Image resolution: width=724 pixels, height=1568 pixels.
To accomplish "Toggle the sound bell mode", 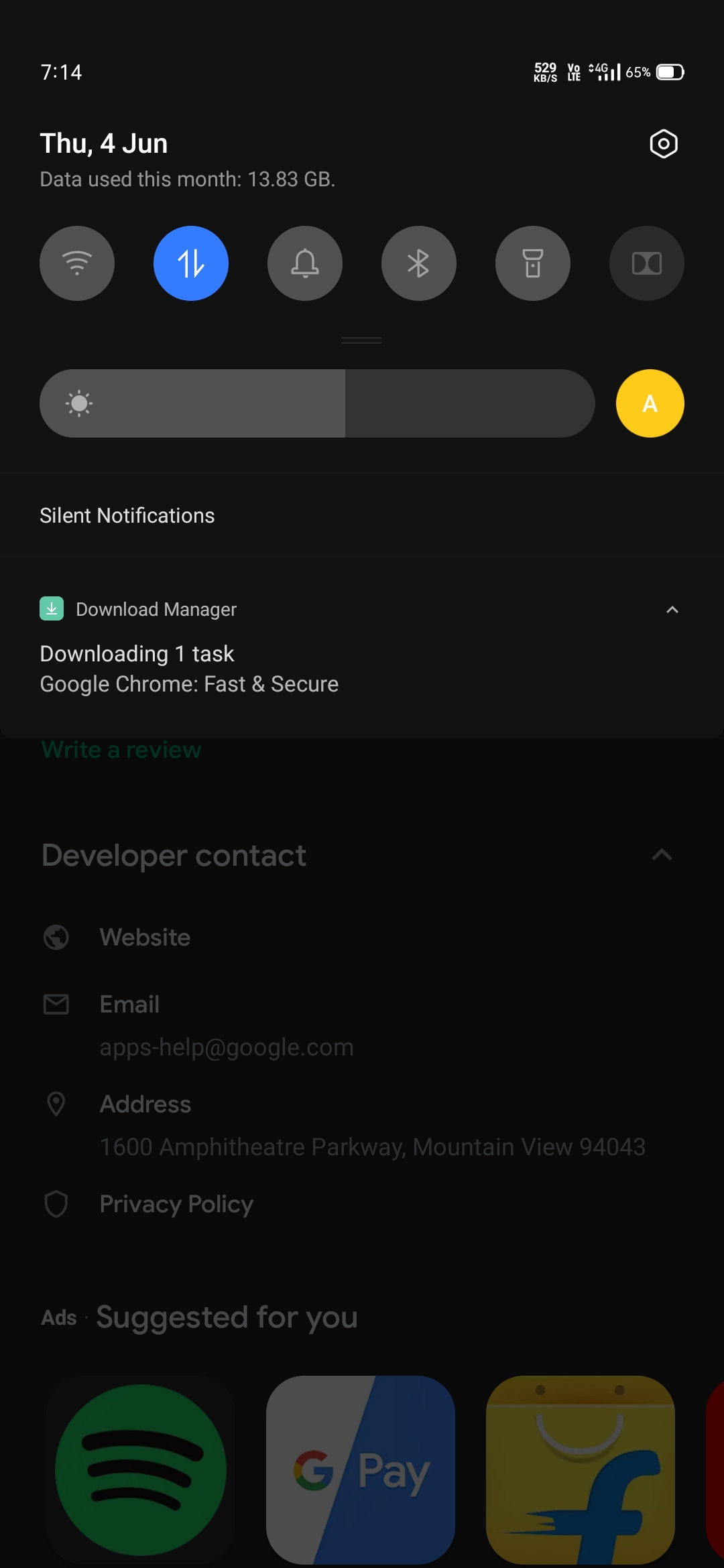I will 305,263.
